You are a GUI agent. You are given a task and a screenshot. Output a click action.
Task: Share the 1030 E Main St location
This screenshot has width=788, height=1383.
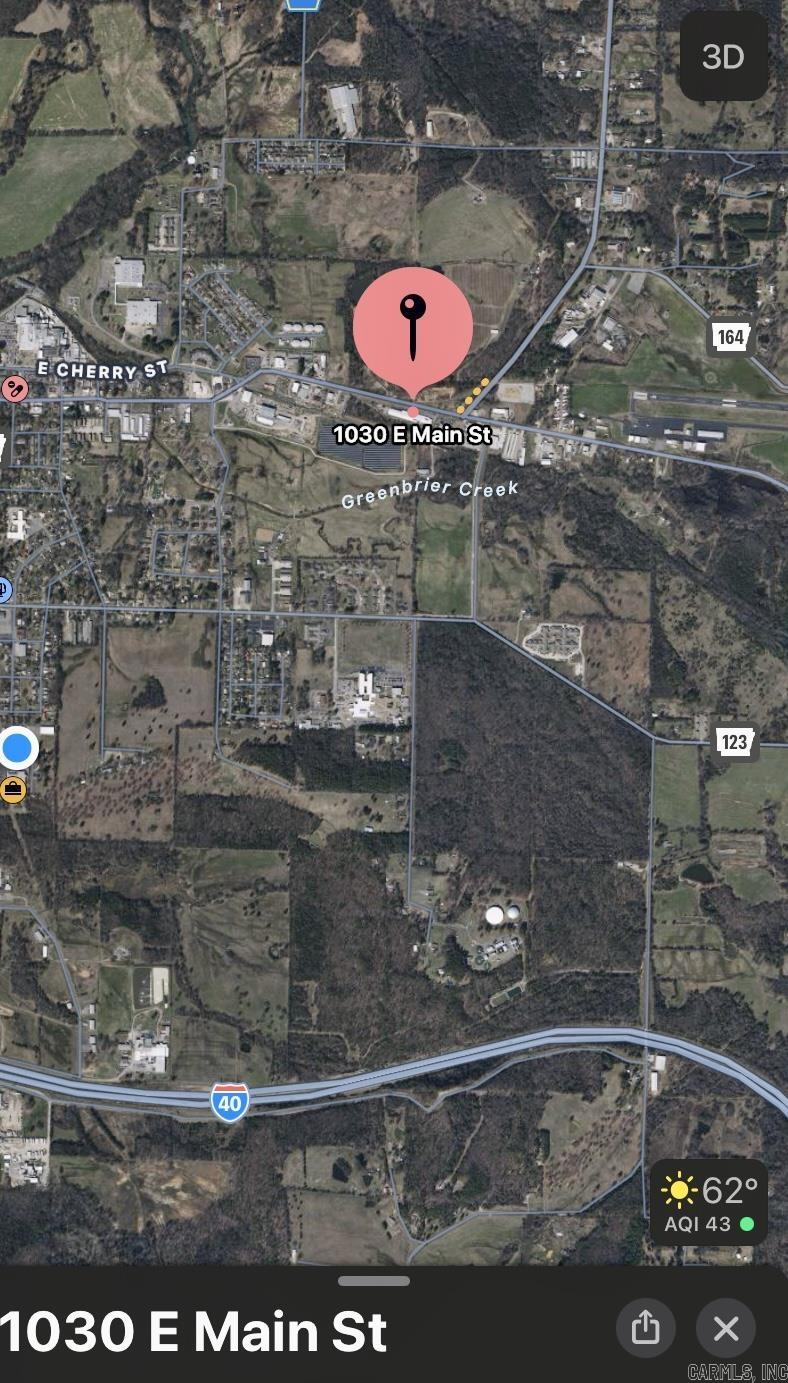pos(646,1328)
